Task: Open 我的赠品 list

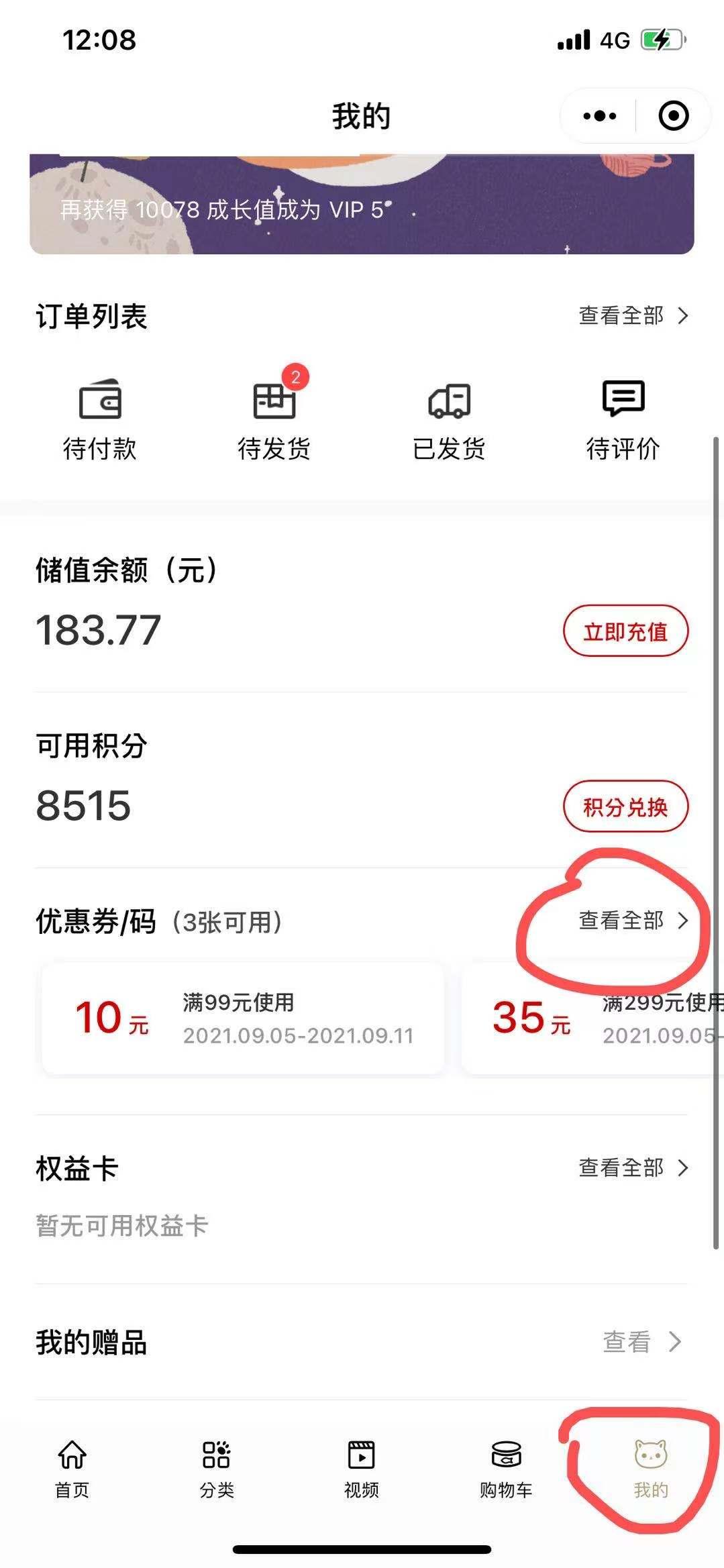Action: point(641,1342)
